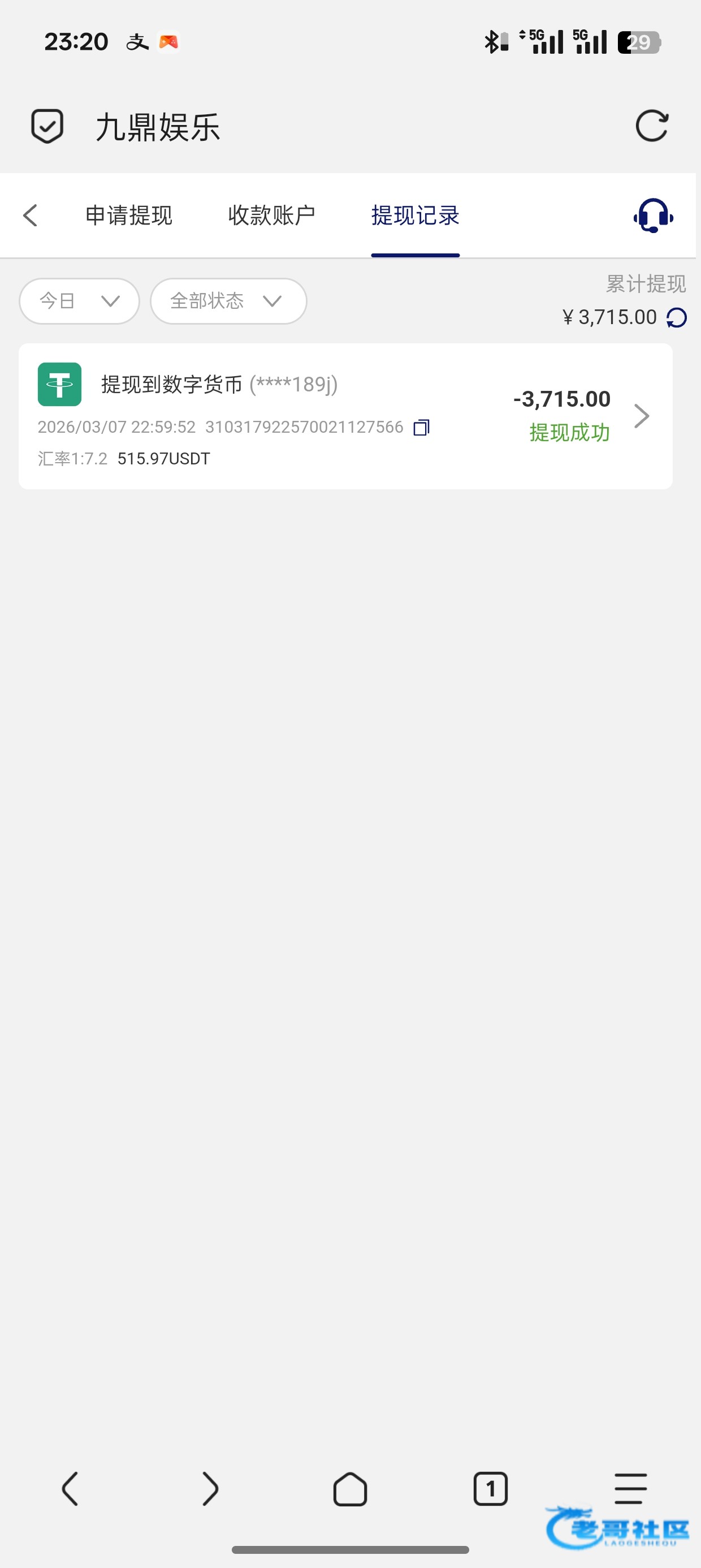Contact customer service via headset icon
Screen dimensions: 701x1568
[653, 216]
